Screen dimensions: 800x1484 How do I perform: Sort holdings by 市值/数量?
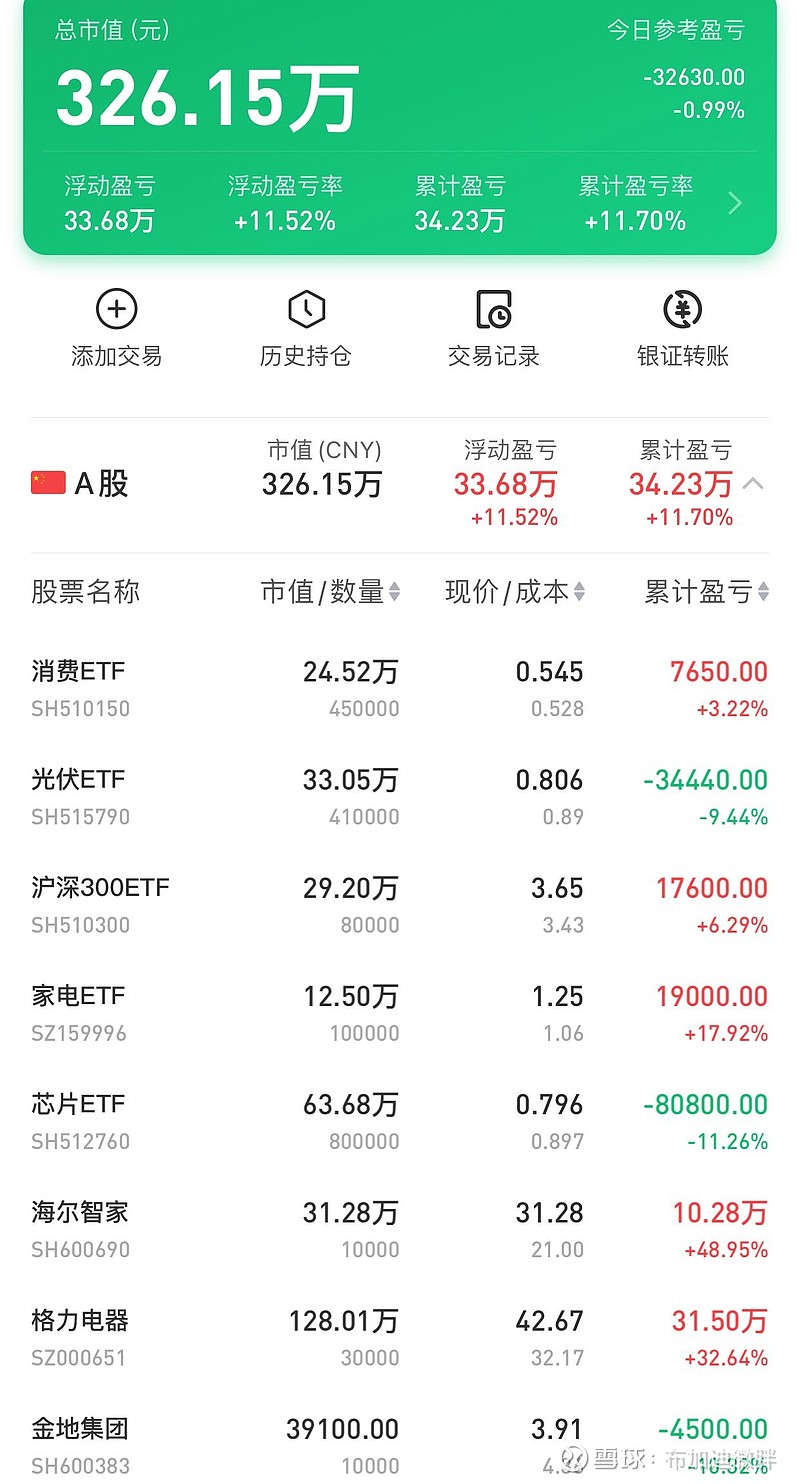330,592
